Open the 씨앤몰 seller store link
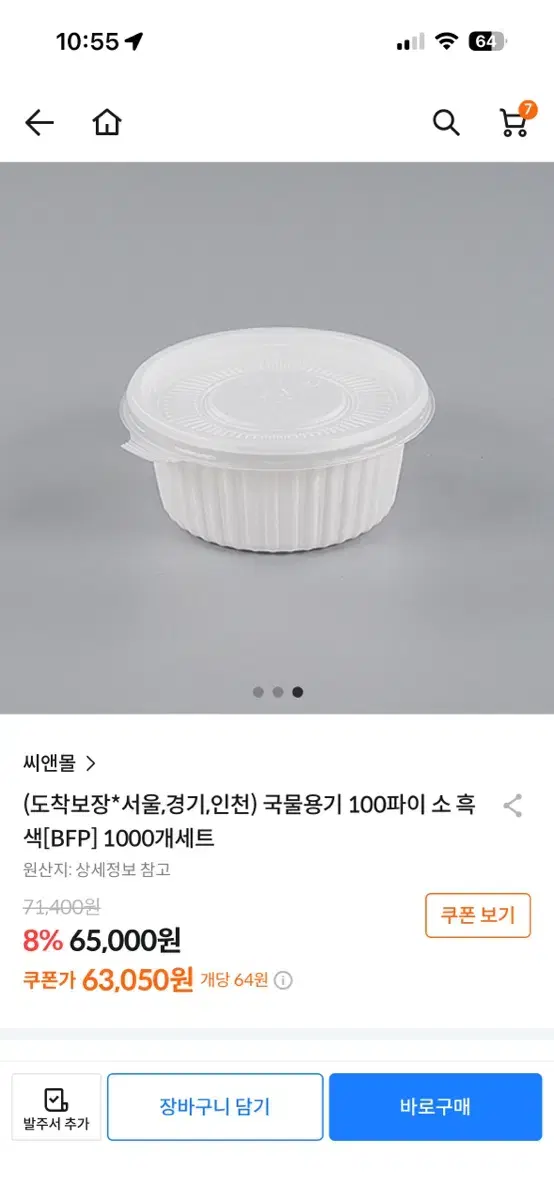Image resolution: width=554 pixels, height=1200 pixels. coord(60,763)
